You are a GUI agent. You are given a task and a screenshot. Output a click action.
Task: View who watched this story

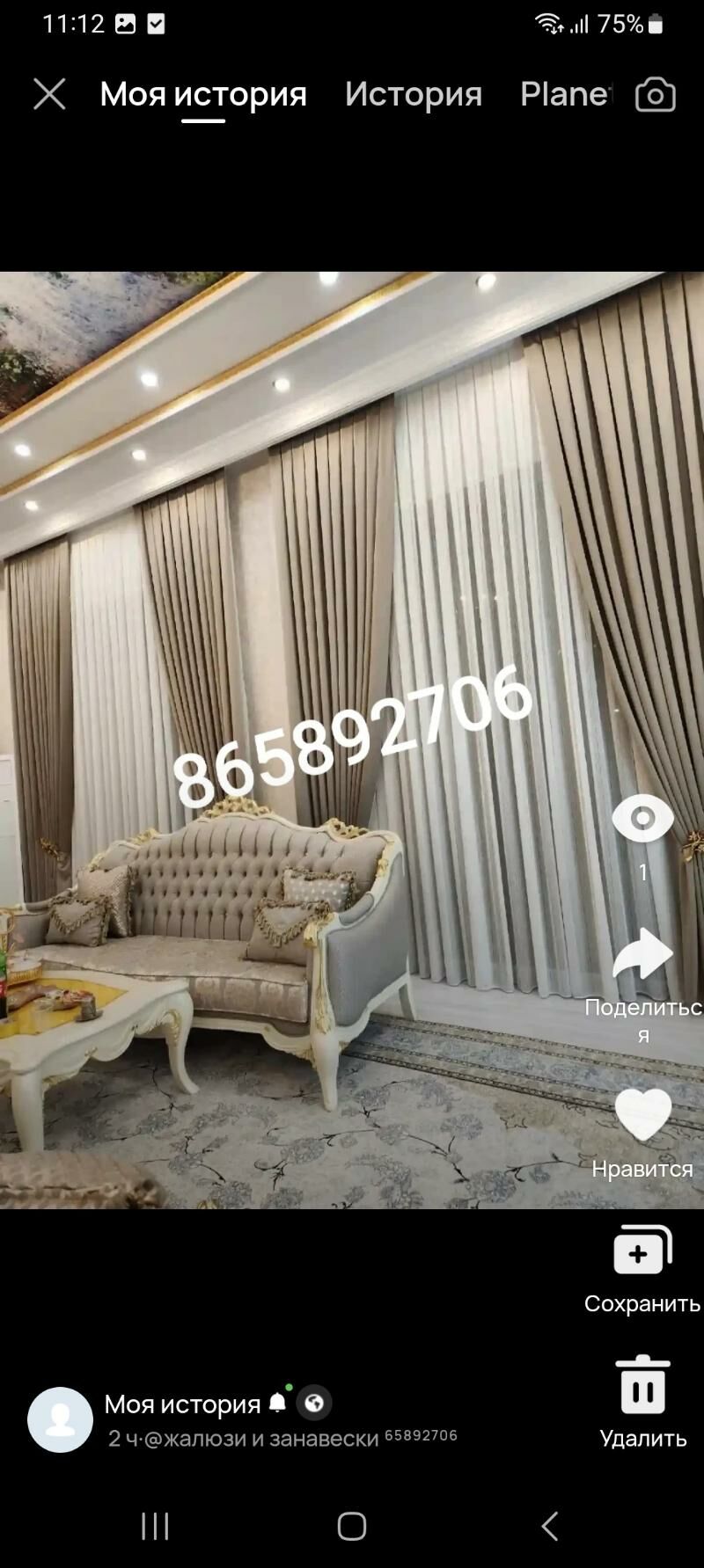643,819
